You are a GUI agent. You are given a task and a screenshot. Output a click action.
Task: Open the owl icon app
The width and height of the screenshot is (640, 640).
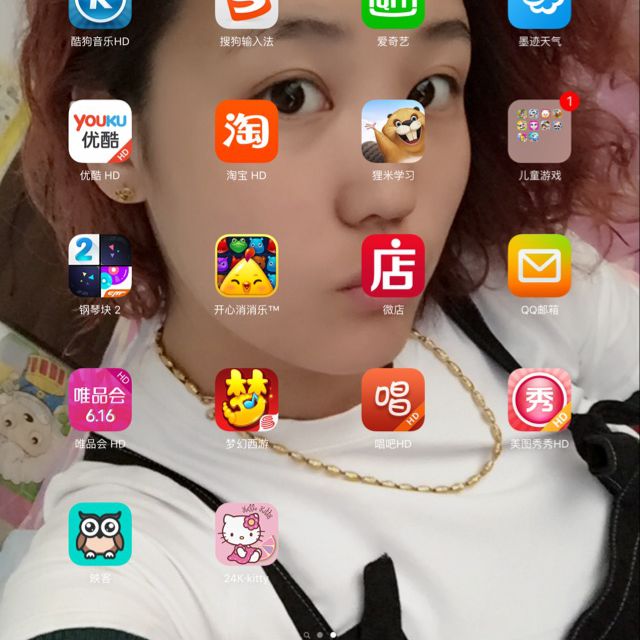[x=100, y=534]
